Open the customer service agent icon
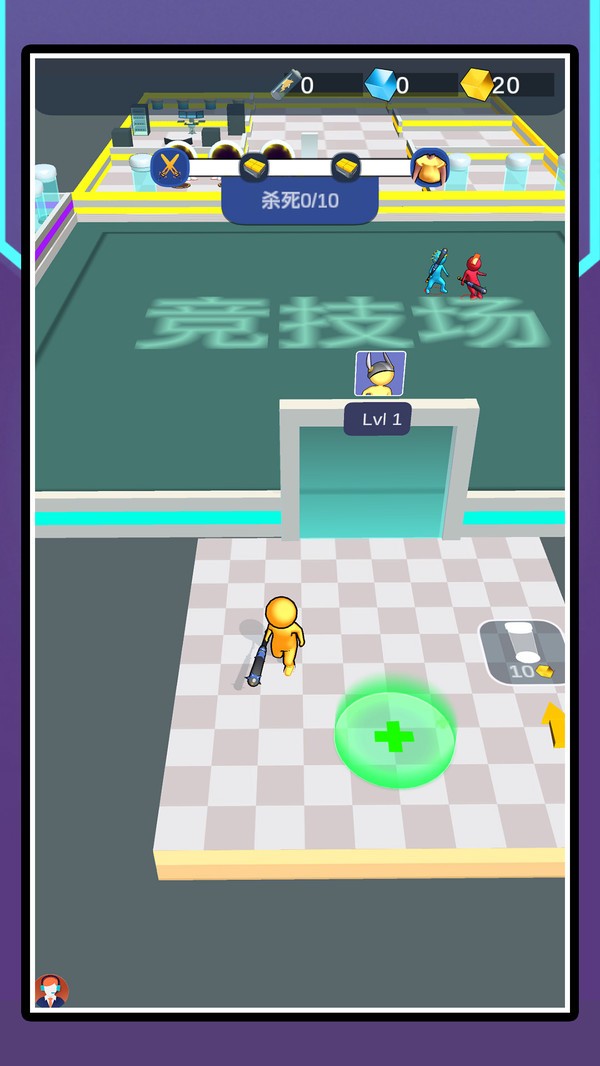600x1066 pixels. click(x=52, y=991)
